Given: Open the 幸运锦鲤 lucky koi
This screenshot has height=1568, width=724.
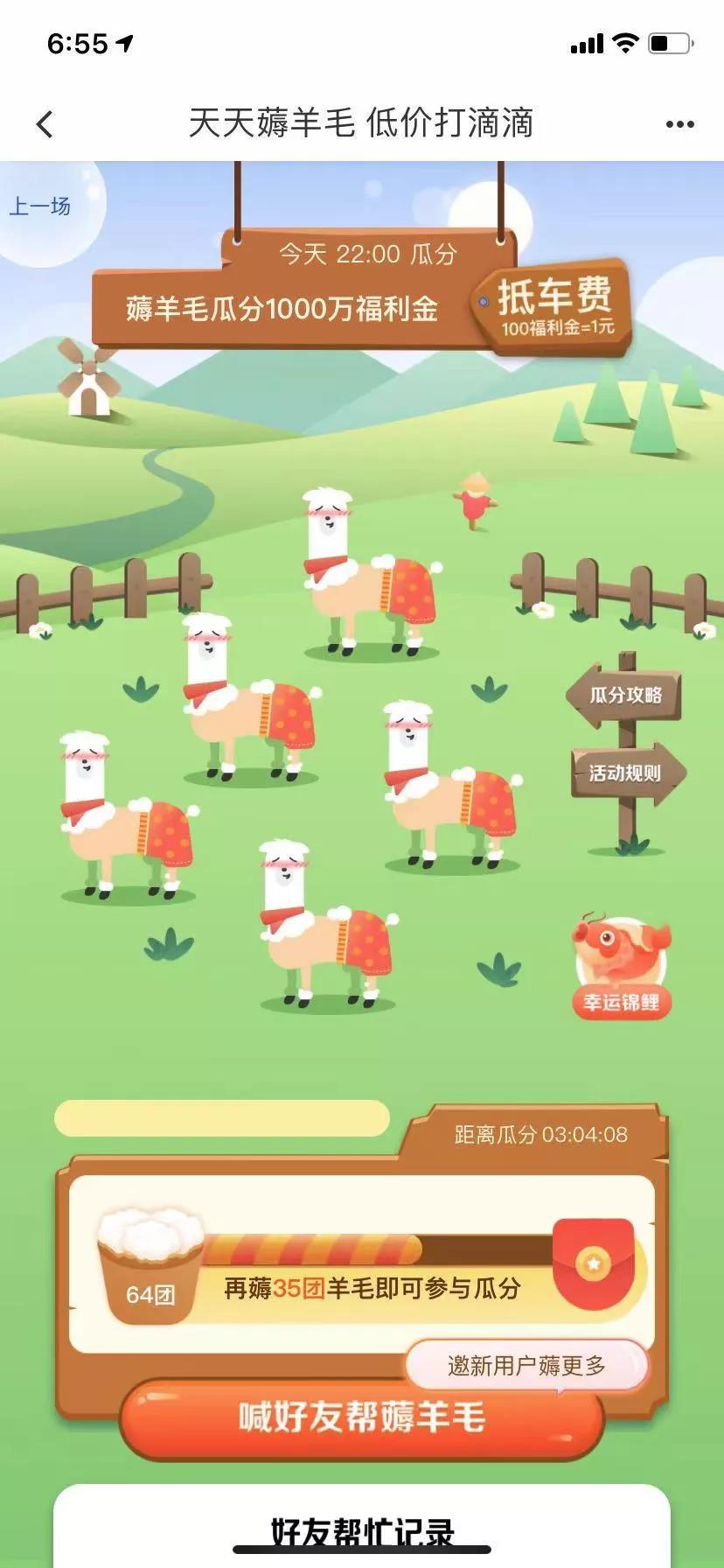Looking at the screenshot, I should [622, 968].
